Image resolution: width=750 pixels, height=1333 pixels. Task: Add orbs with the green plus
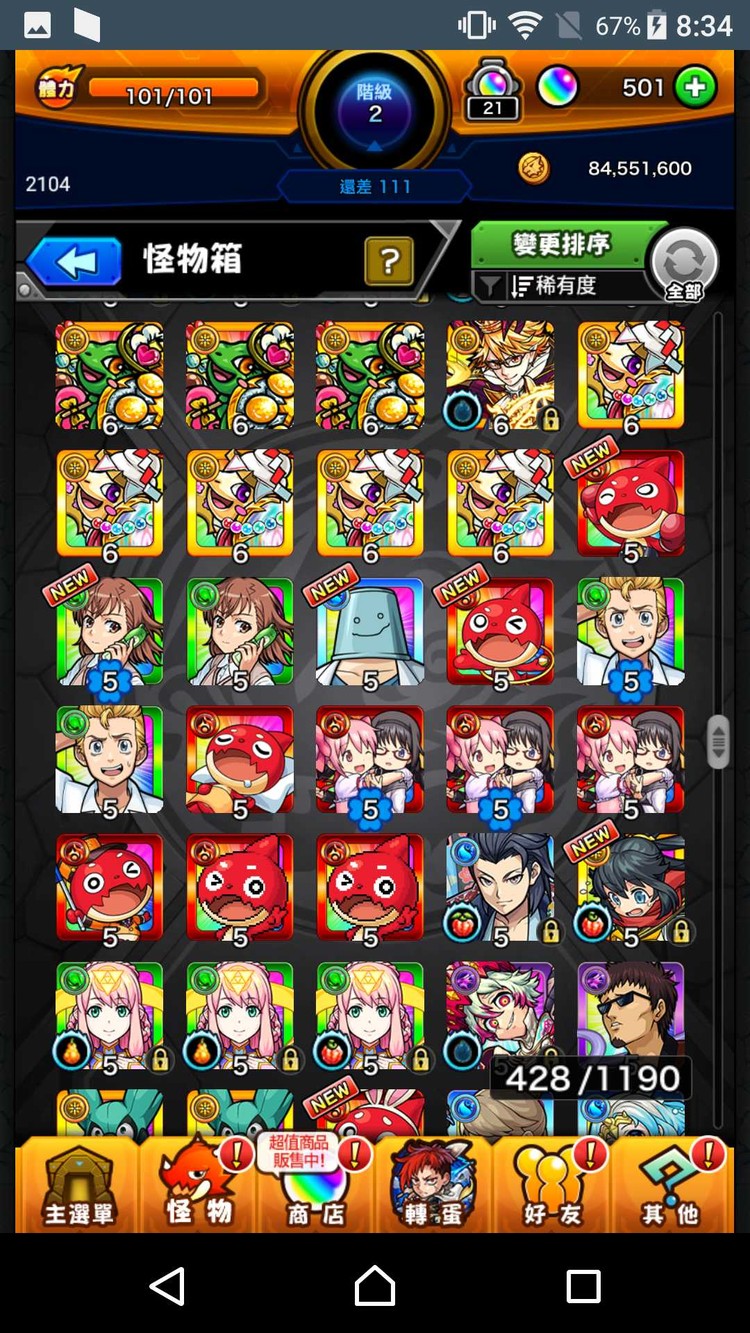pyautogui.click(x=694, y=88)
